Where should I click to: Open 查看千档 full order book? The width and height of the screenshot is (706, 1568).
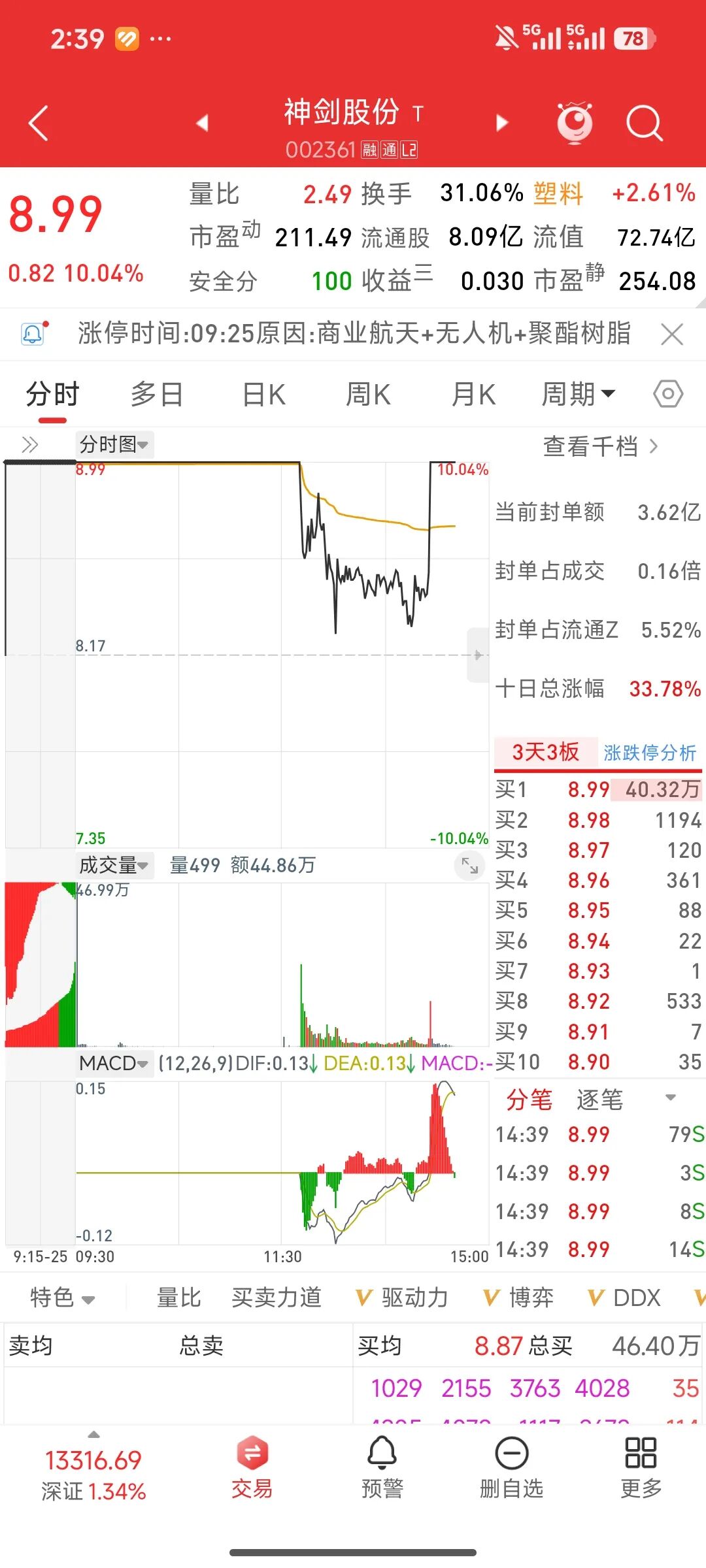599,446
